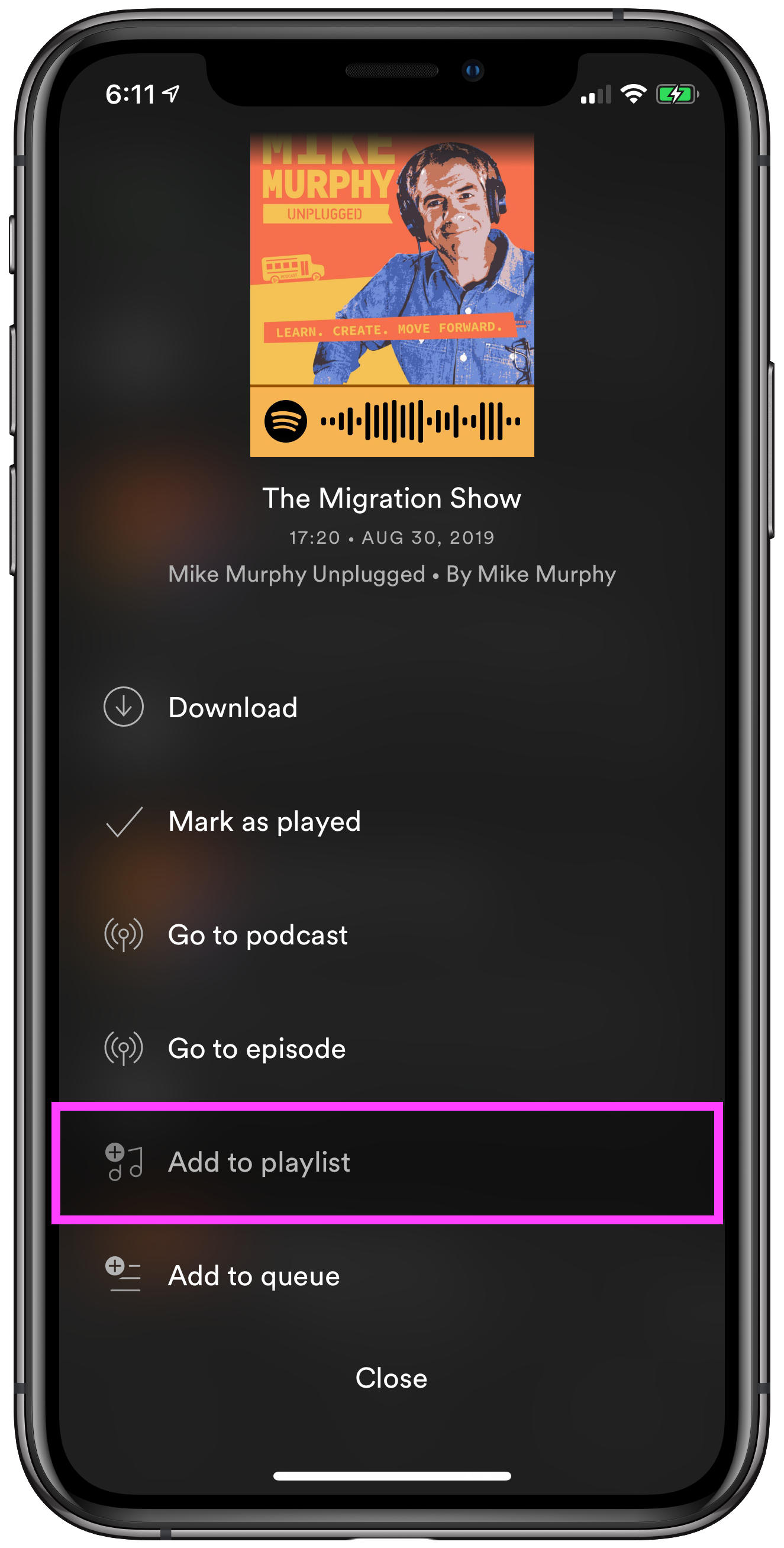Choose Add to playlist

pyautogui.click(x=387, y=1162)
